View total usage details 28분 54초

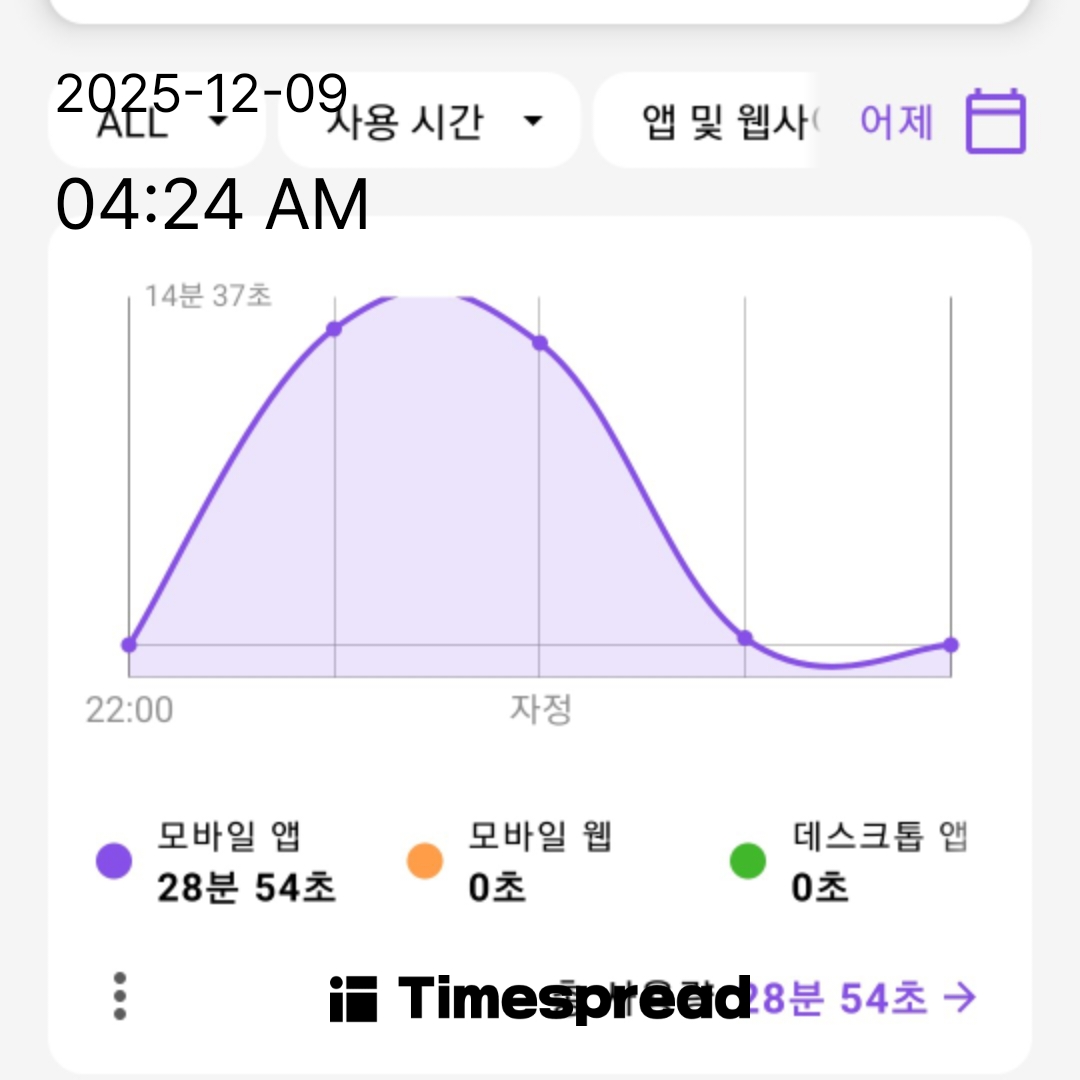[860, 997]
